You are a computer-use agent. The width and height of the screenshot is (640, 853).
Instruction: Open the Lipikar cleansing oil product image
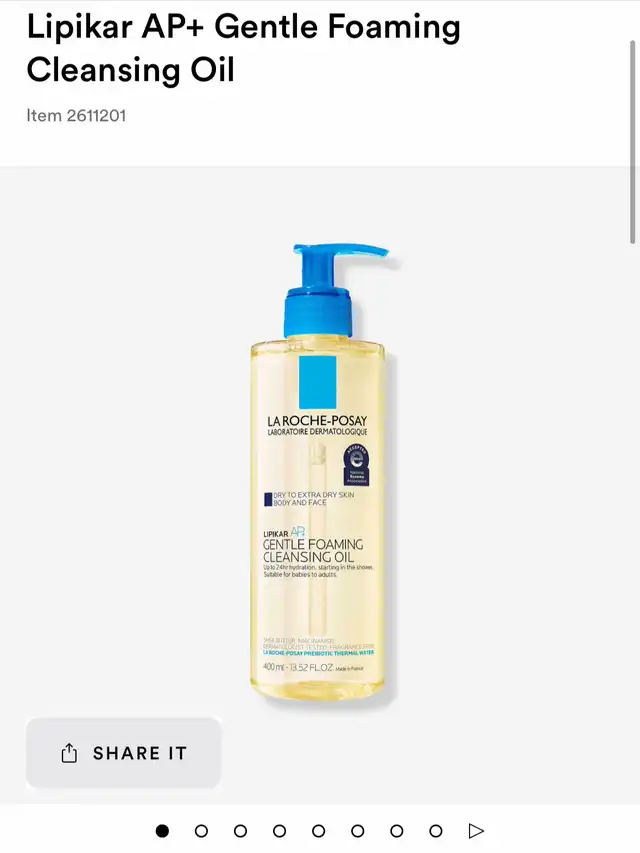coord(318,470)
